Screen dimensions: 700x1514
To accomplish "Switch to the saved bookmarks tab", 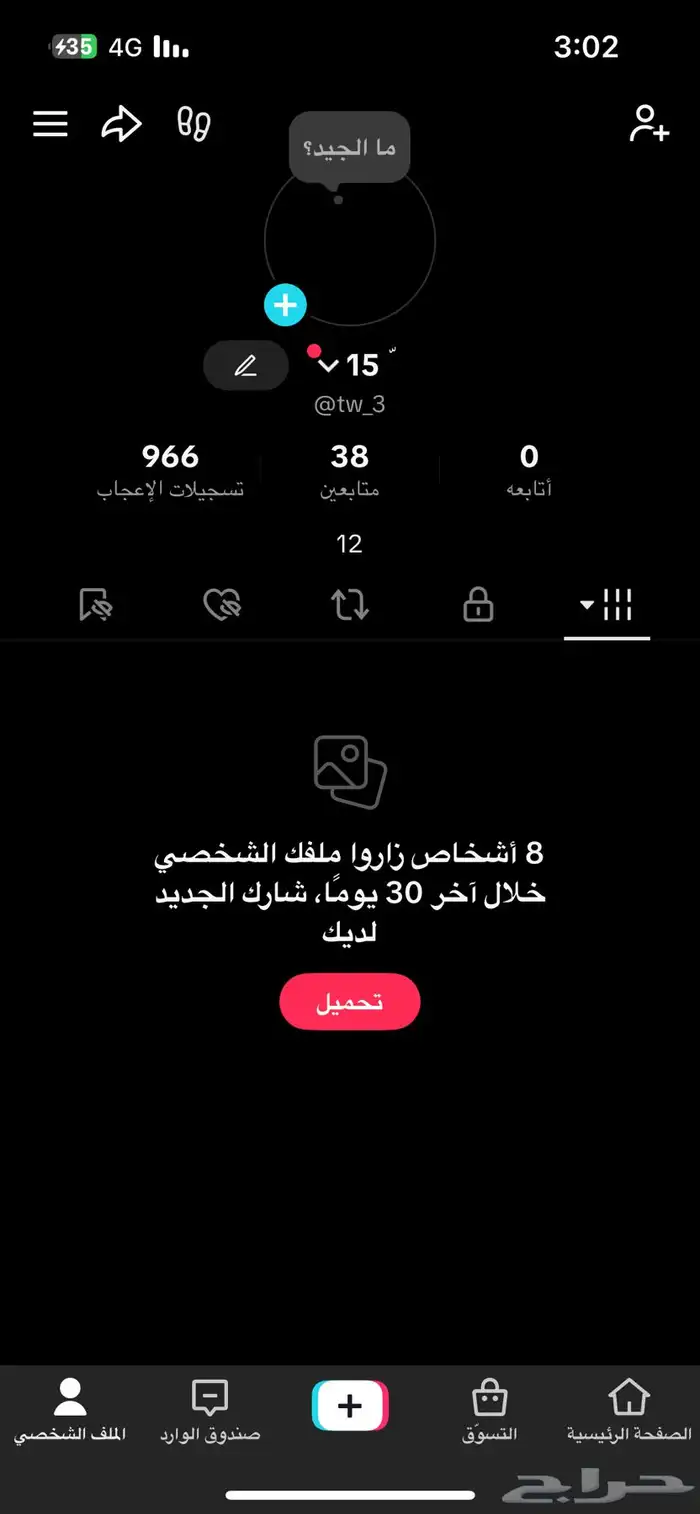I will coord(95,605).
